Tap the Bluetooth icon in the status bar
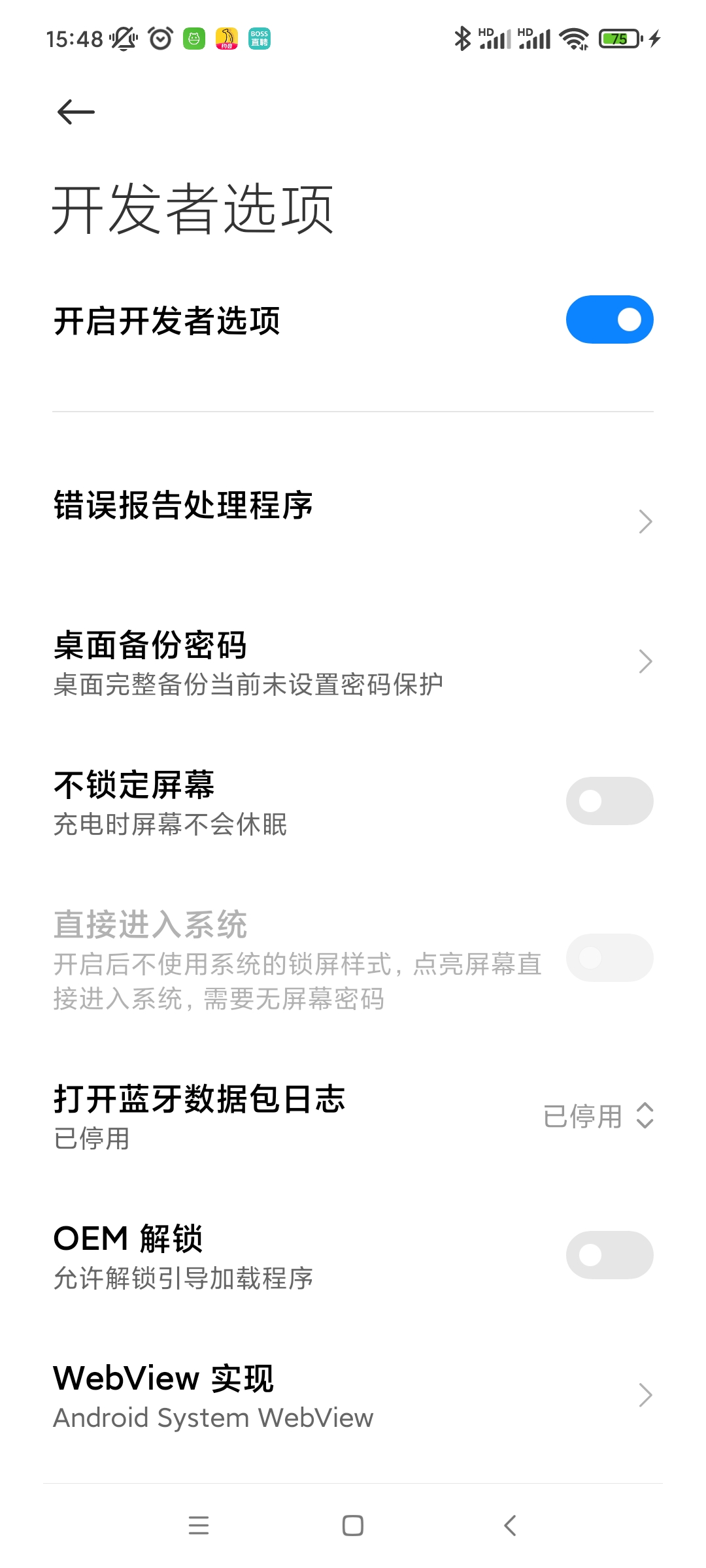 (462, 37)
